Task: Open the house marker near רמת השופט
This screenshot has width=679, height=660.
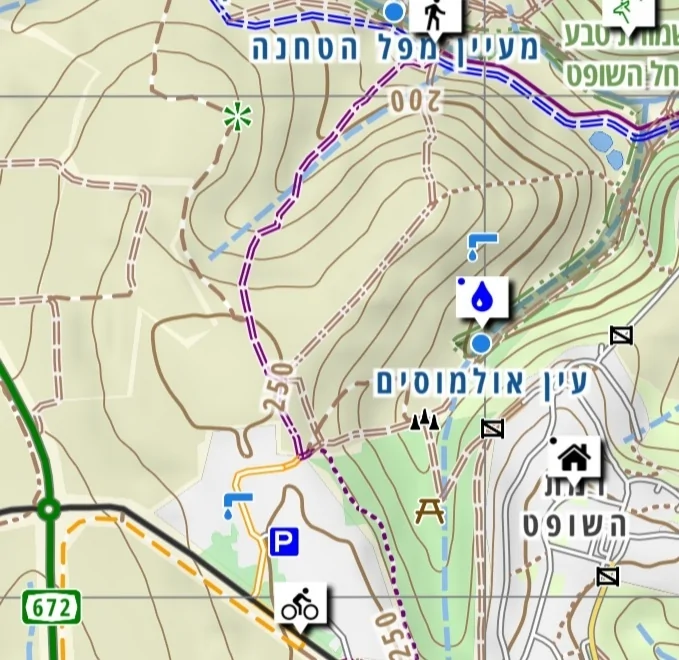Action: tap(573, 459)
